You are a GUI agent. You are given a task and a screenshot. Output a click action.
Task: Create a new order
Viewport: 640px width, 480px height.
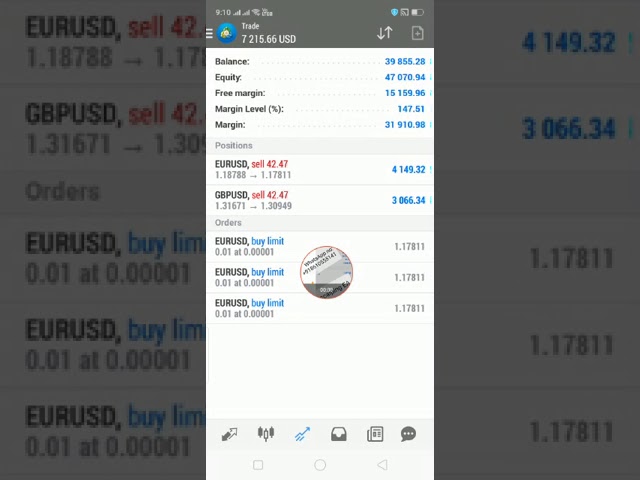coord(417,33)
